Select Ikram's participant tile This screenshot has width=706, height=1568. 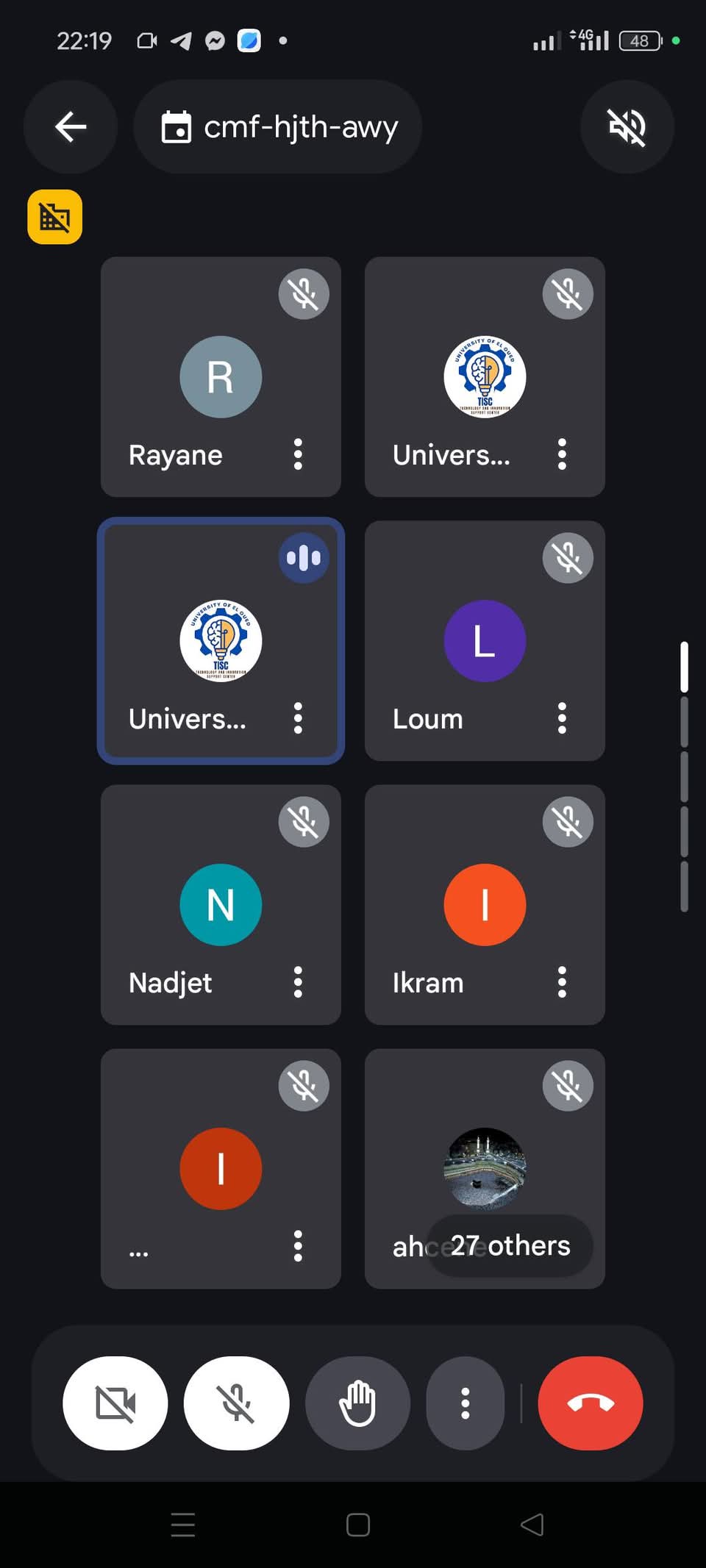[x=485, y=904]
